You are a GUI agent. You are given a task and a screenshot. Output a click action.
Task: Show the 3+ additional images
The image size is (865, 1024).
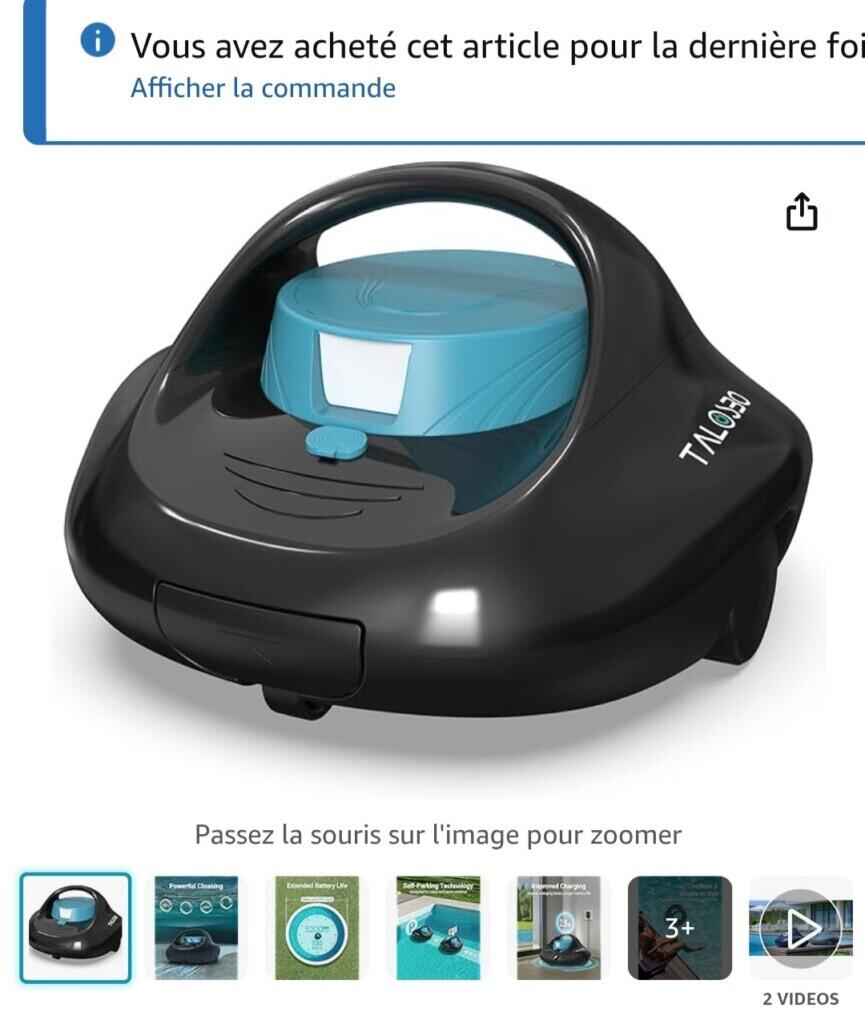[x=680, y=928]
